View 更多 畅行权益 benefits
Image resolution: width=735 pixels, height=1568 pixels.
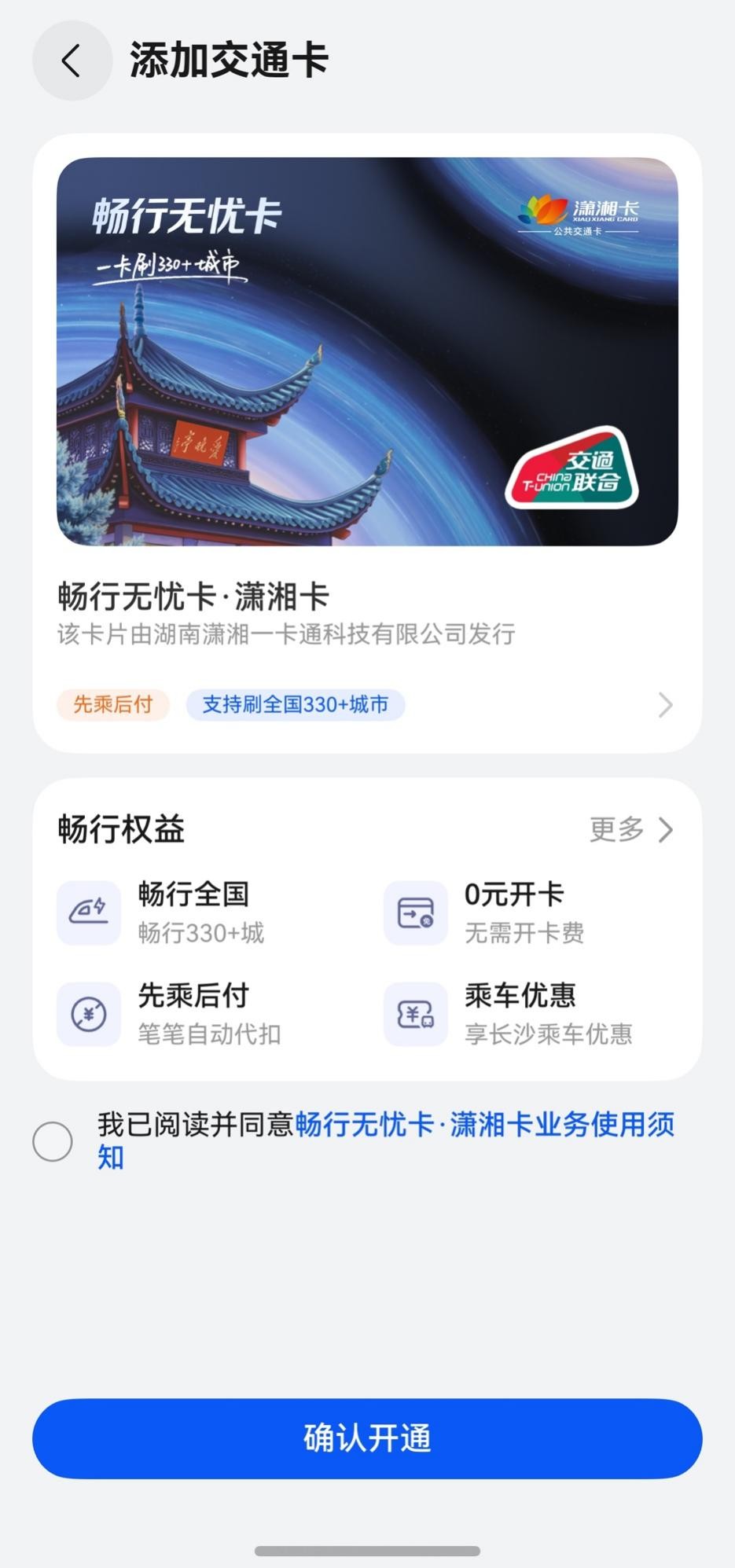(631, 829)
